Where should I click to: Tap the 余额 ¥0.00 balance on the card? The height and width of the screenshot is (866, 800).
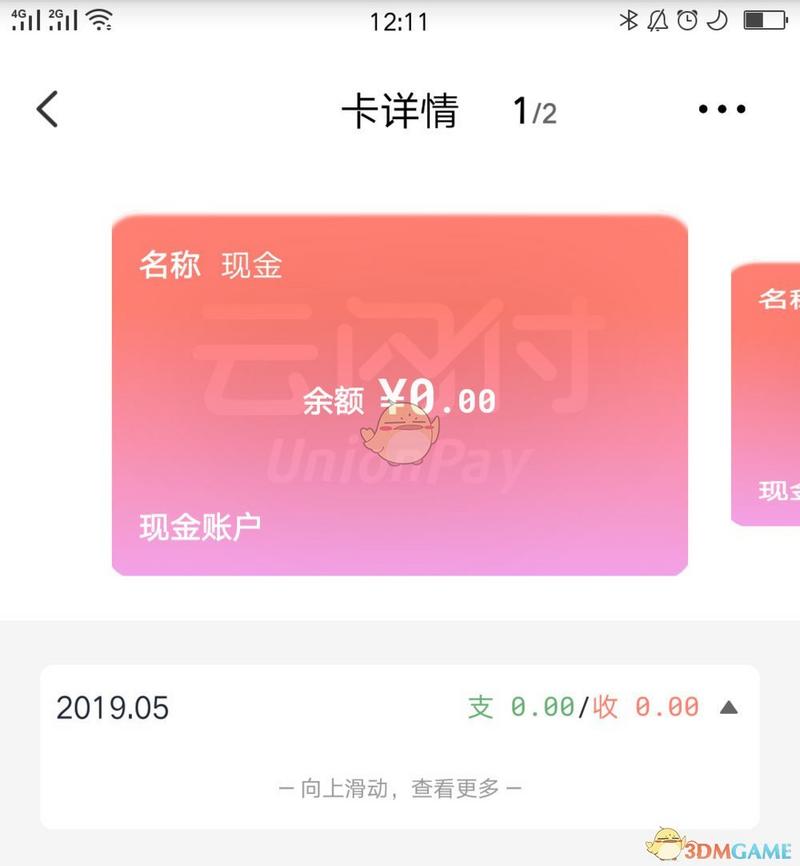tap(398, 398)
